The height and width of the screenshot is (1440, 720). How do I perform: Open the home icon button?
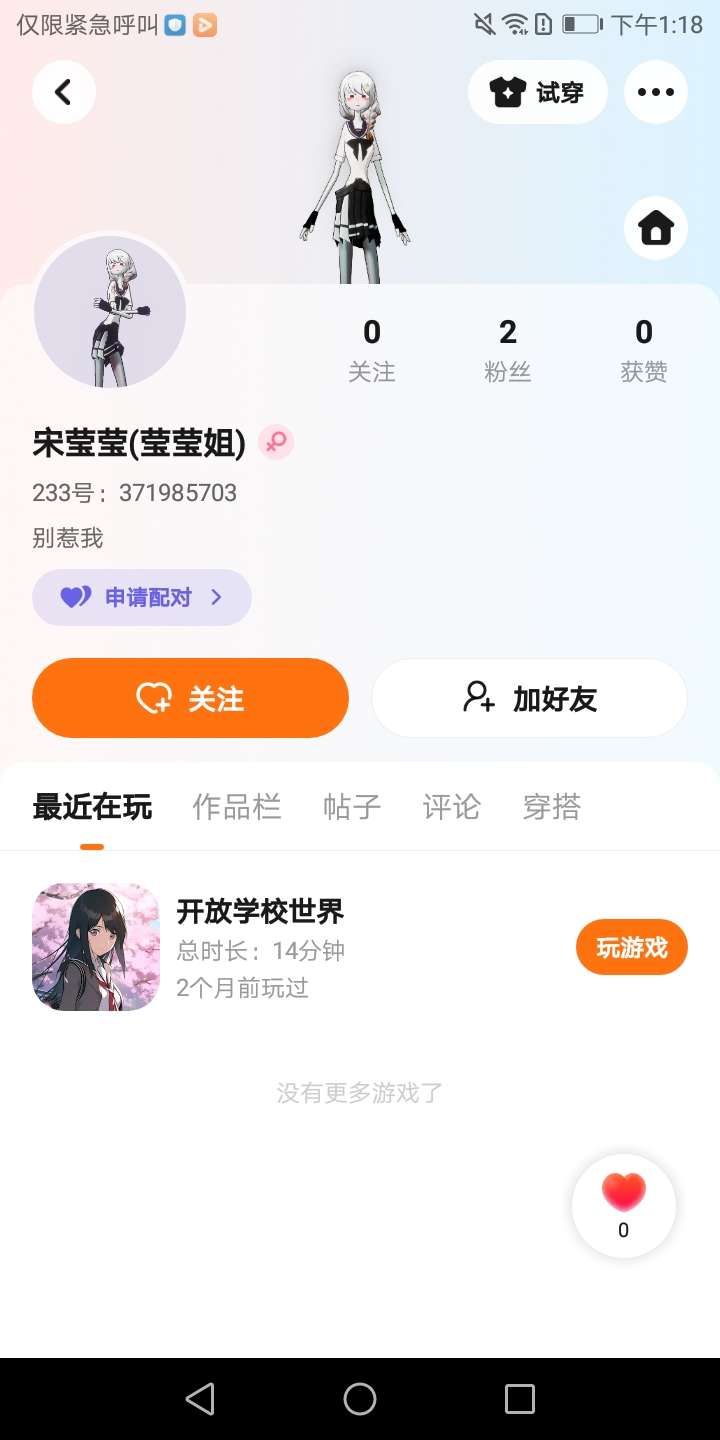(655, 229)
